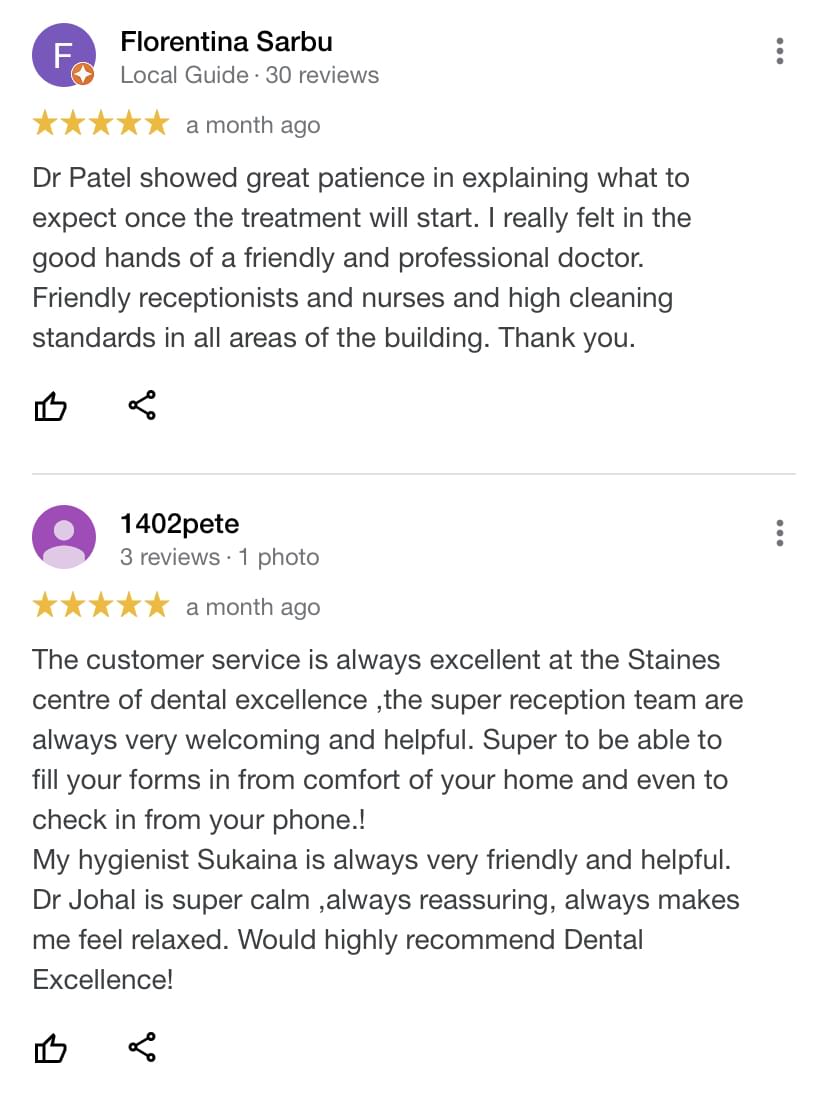
Task: Share 1402pete's review
Action: click(x=142, y=1048)
